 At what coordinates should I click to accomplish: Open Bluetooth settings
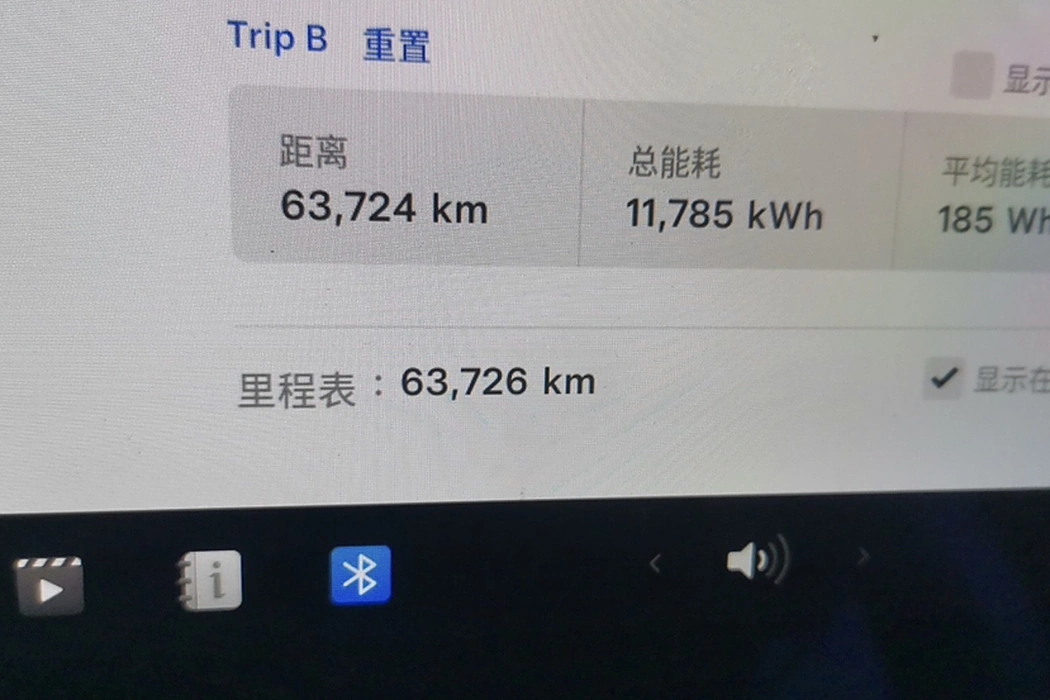click(x=360, y=575)
